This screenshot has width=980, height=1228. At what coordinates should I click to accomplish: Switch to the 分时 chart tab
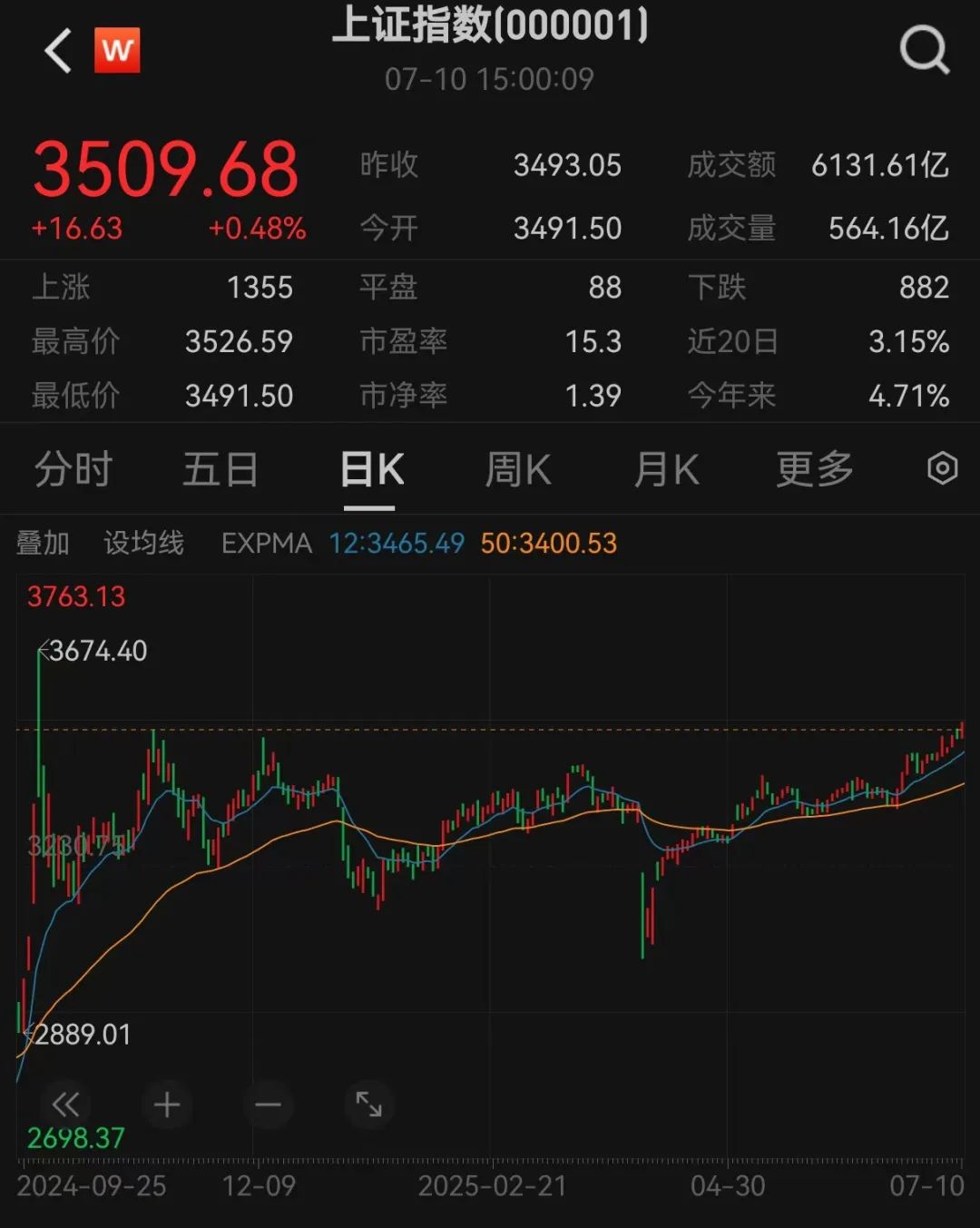pyautogui.click(x=73, y=470)
